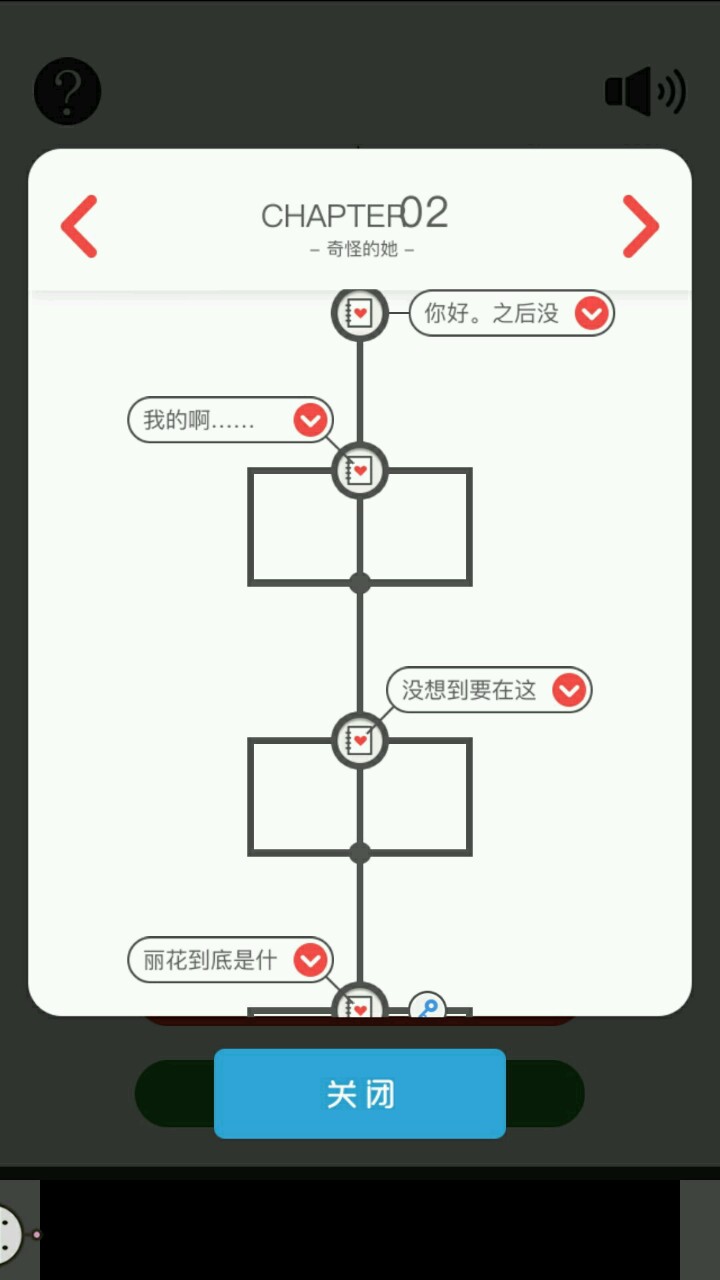Toggle the sound speaker icon
The image size is (720, 1280).
click(x=645, y=92)
